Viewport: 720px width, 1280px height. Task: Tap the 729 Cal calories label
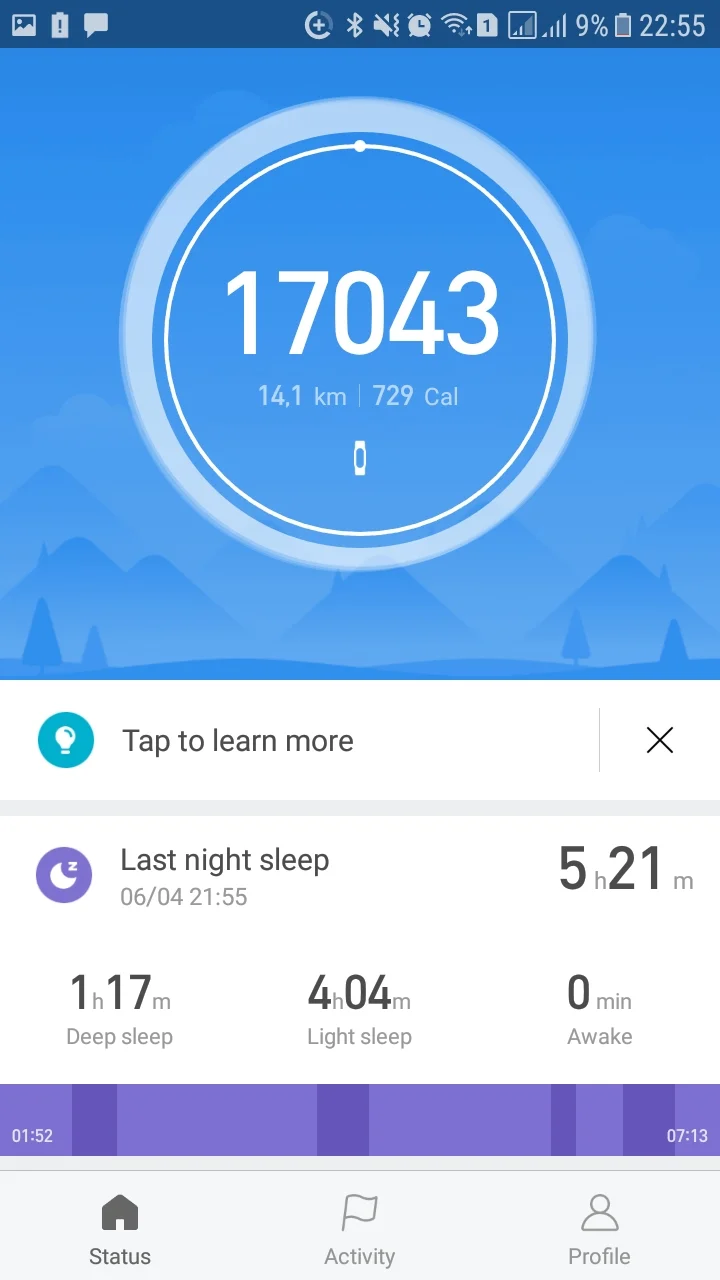point(413,396)
